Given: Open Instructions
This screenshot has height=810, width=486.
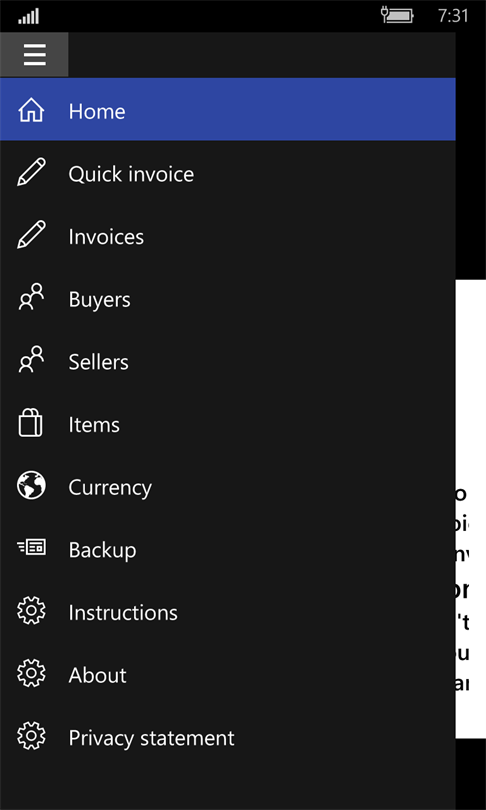Looking at the screenshot, I should pos(228,611).
